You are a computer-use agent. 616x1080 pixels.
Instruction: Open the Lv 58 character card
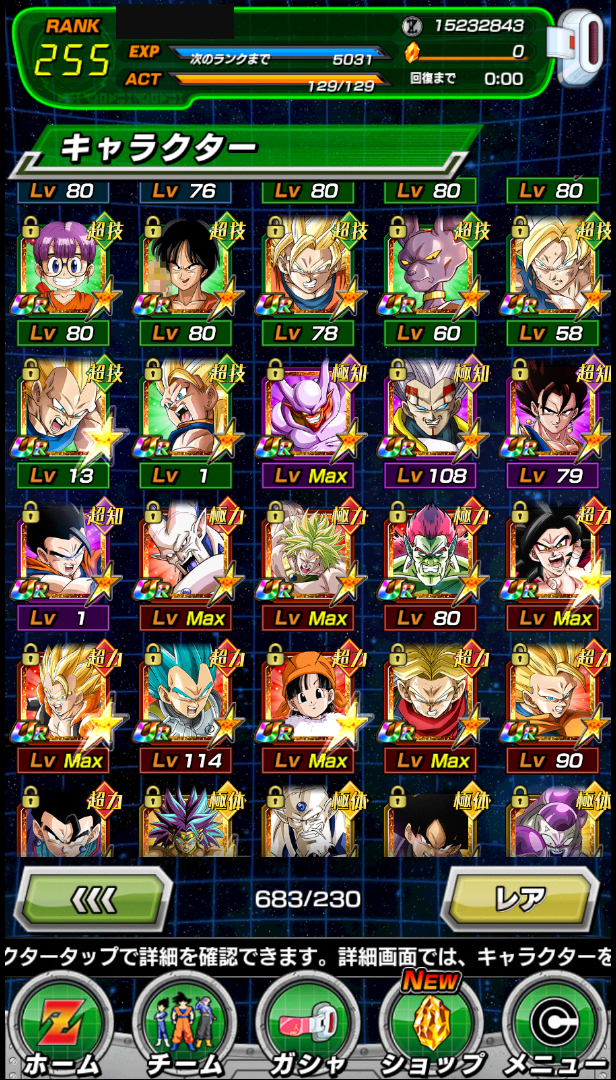coord(553,281)
